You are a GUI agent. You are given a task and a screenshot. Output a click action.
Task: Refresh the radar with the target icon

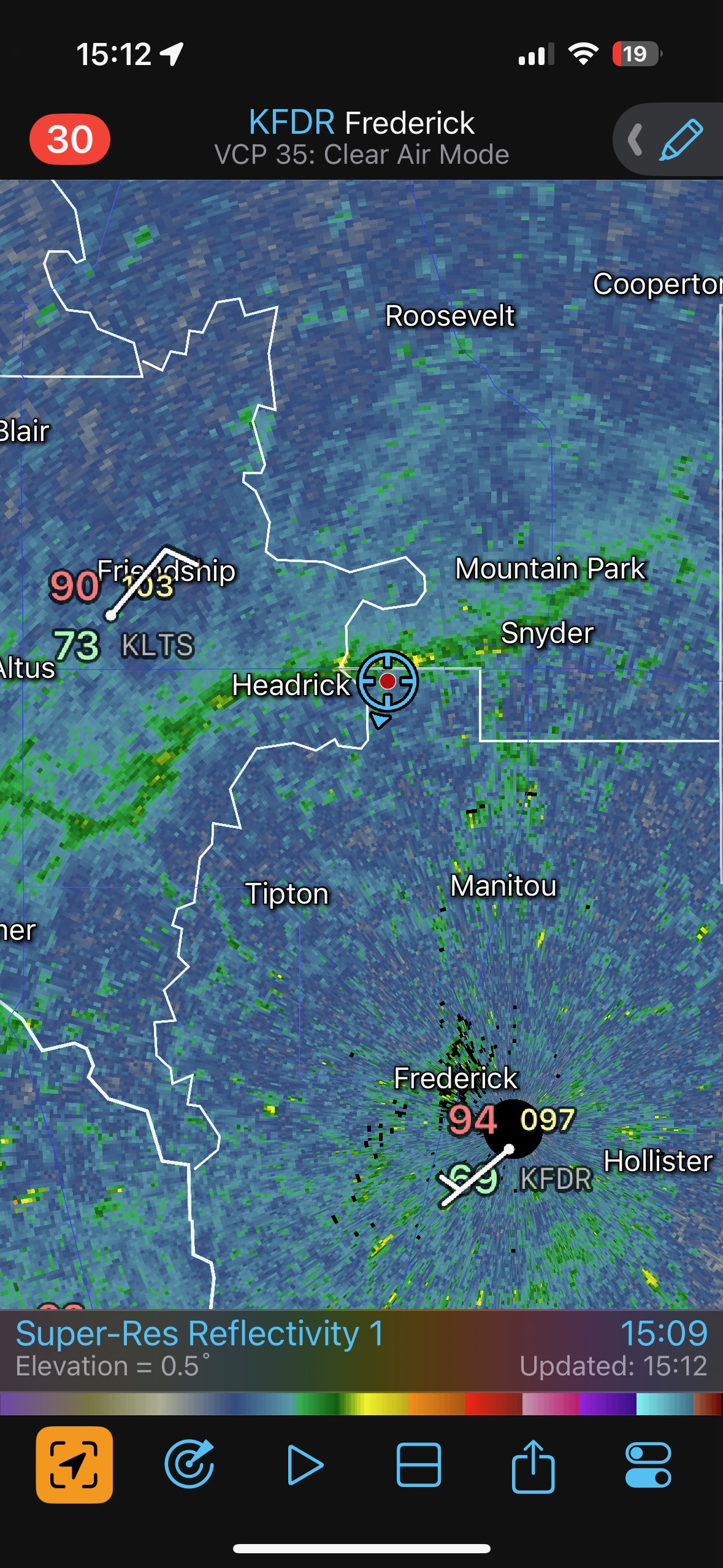(189, 1464)
